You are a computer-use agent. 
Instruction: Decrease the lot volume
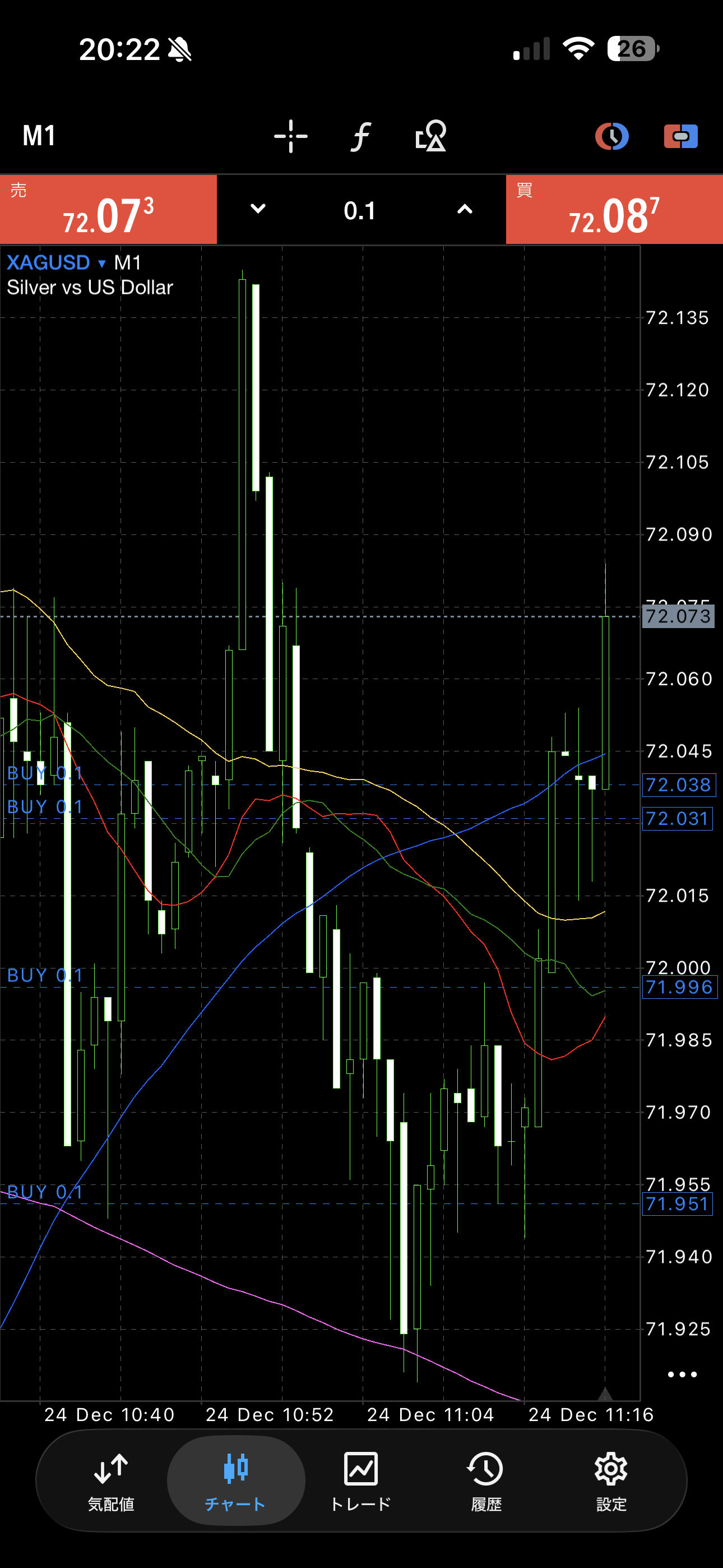(258, 209)
